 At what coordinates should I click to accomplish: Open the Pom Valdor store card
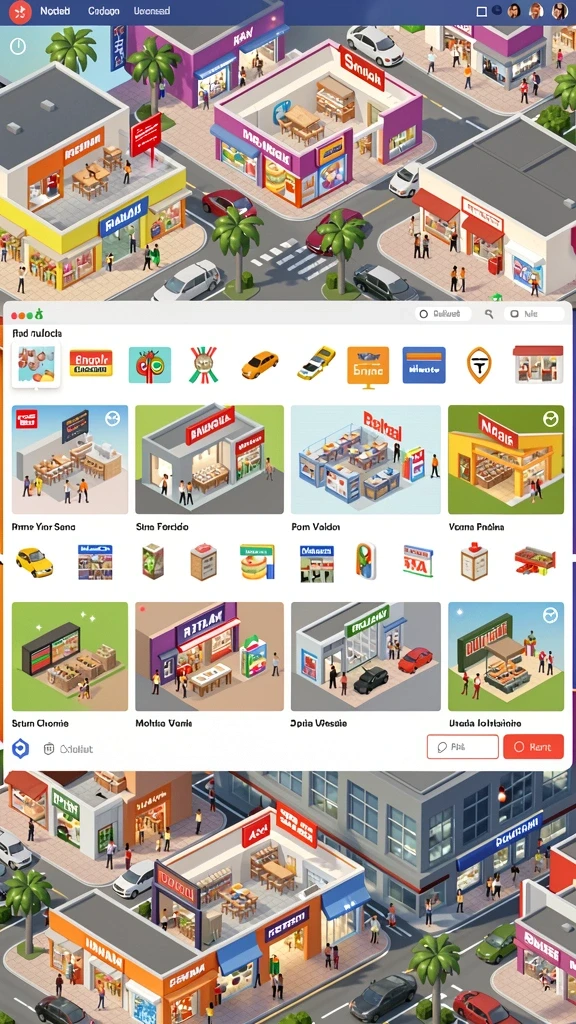click(366, 459)
